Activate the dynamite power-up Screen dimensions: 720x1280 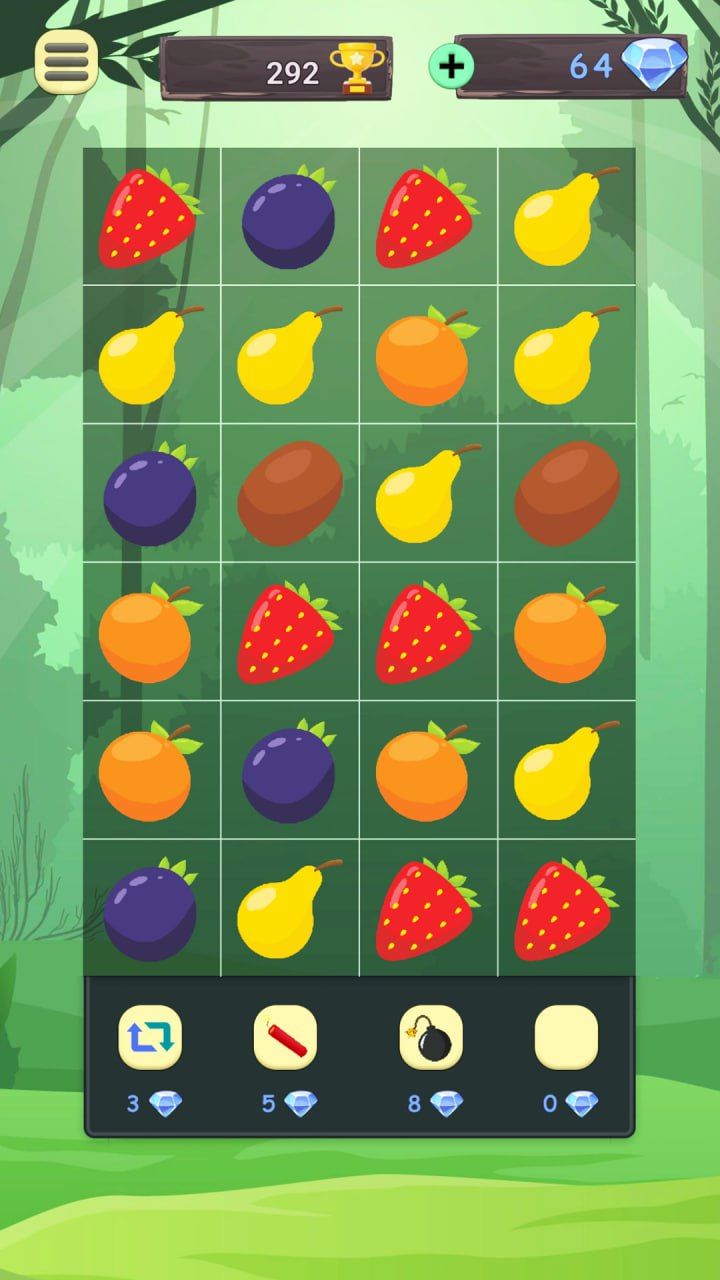(285, 1037)
